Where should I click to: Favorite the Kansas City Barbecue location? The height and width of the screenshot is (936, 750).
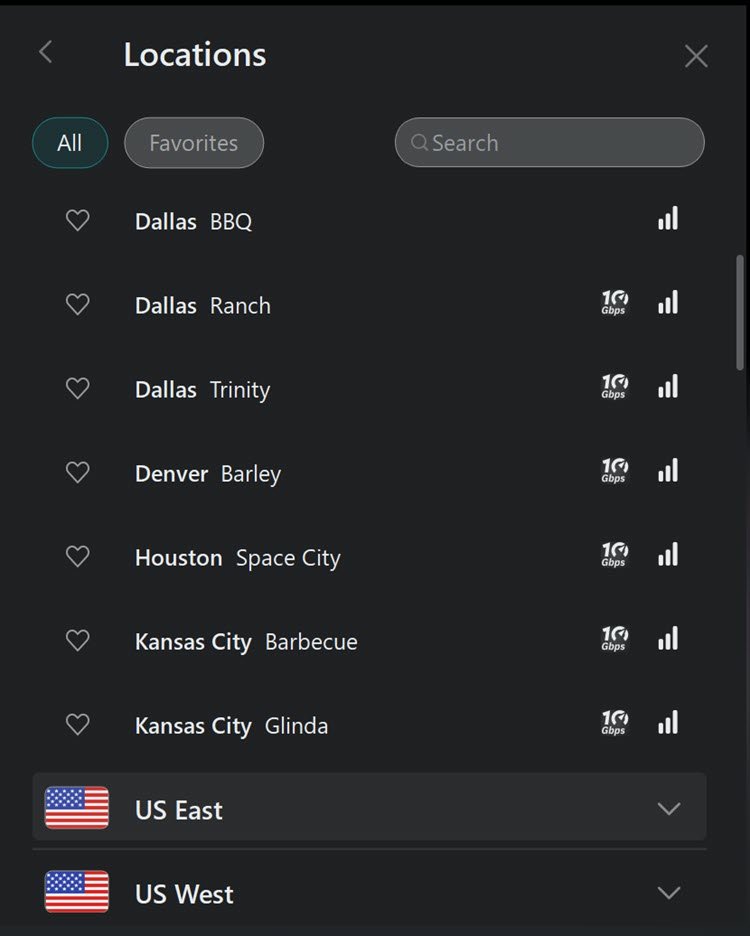point(78,641)
